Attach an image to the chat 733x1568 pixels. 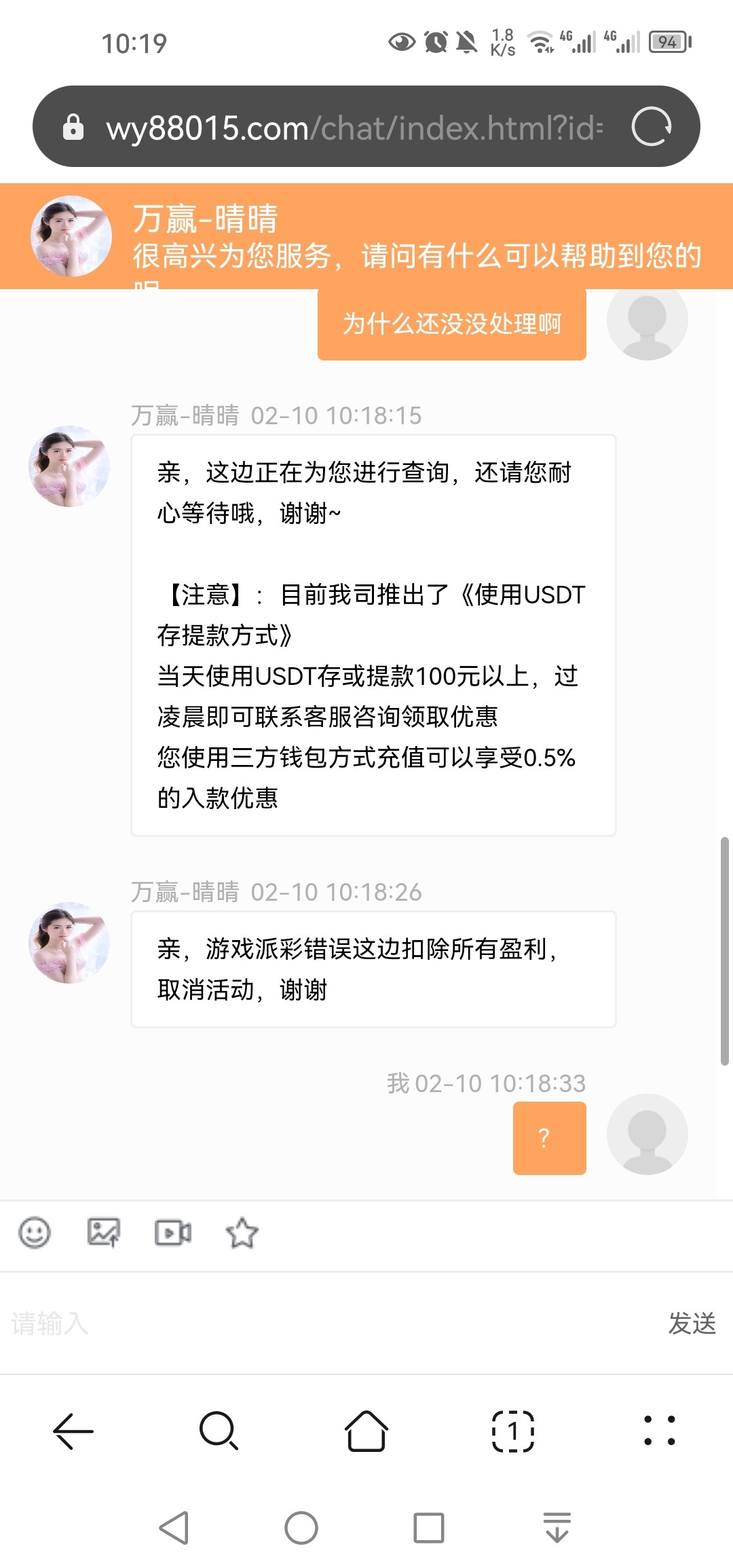coord(103,1232)
